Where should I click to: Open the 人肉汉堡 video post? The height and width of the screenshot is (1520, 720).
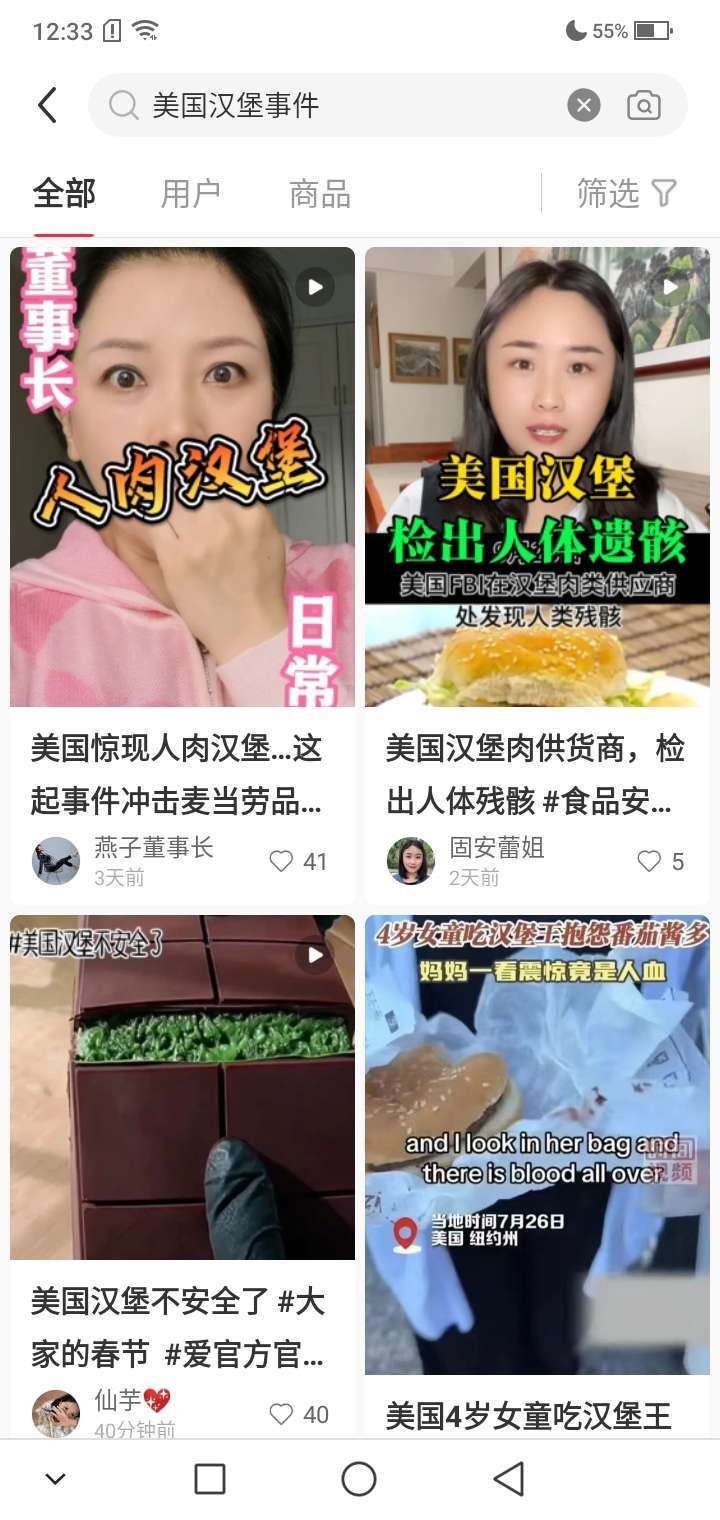click(x=182, y=477)
